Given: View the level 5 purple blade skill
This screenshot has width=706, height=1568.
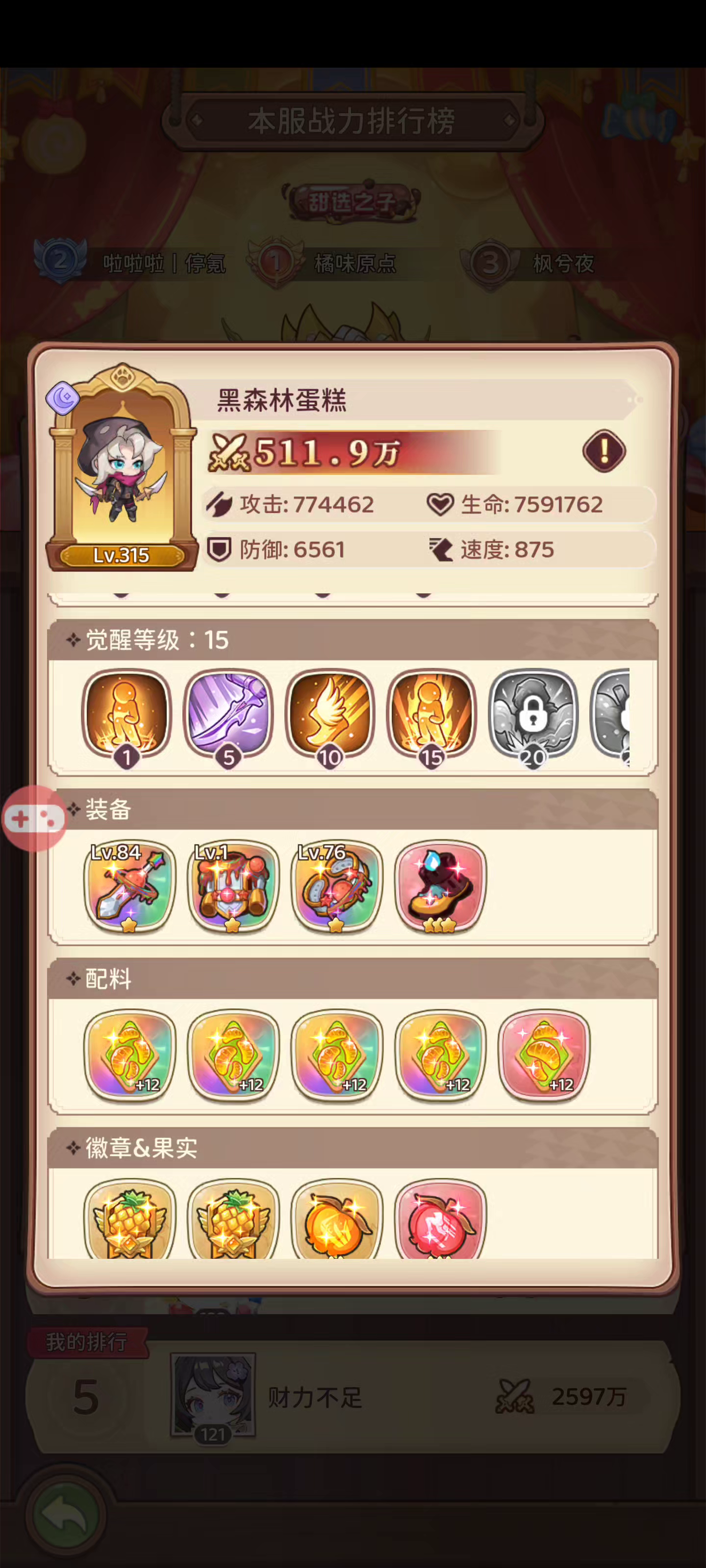Looking at the screenshot, I should 228,713.
